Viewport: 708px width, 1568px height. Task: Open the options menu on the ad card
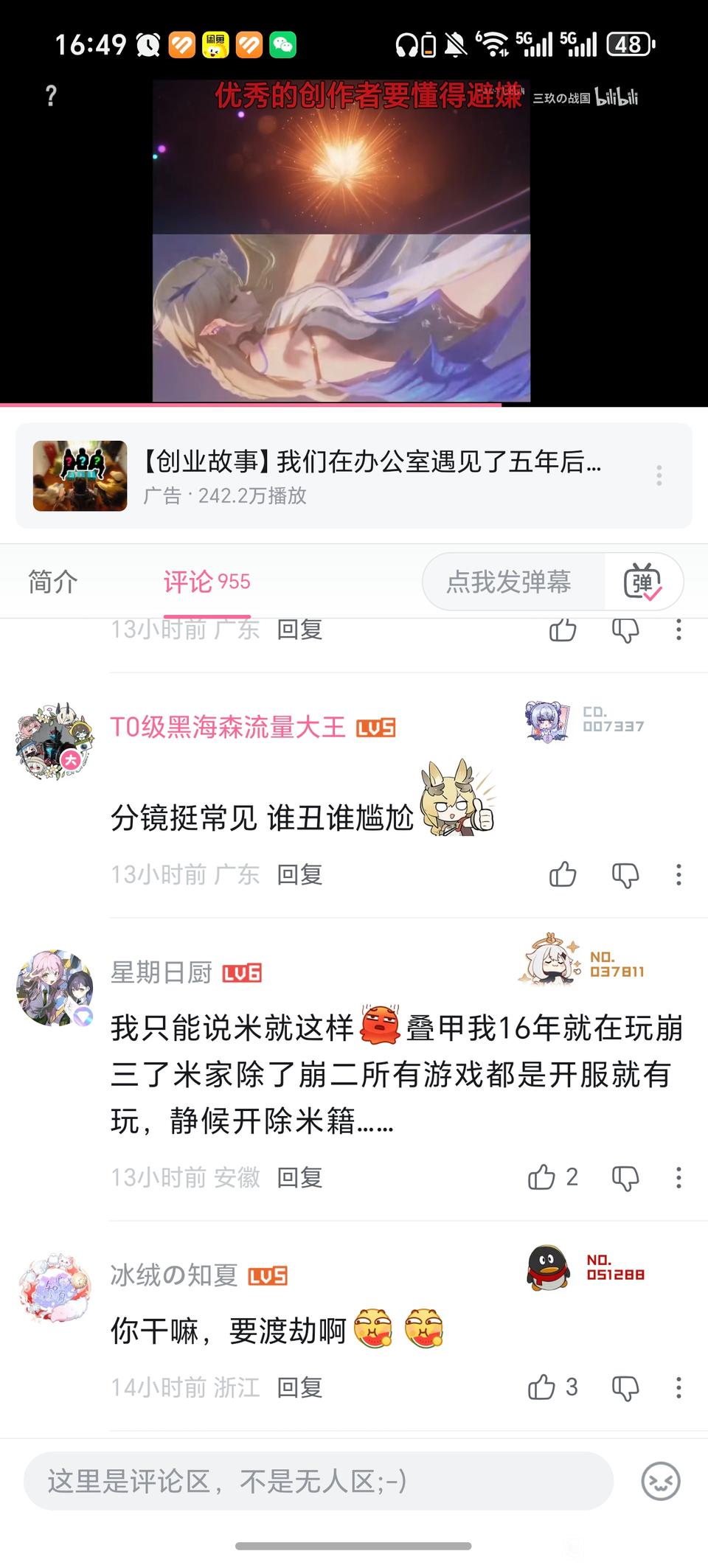[659, 475]
